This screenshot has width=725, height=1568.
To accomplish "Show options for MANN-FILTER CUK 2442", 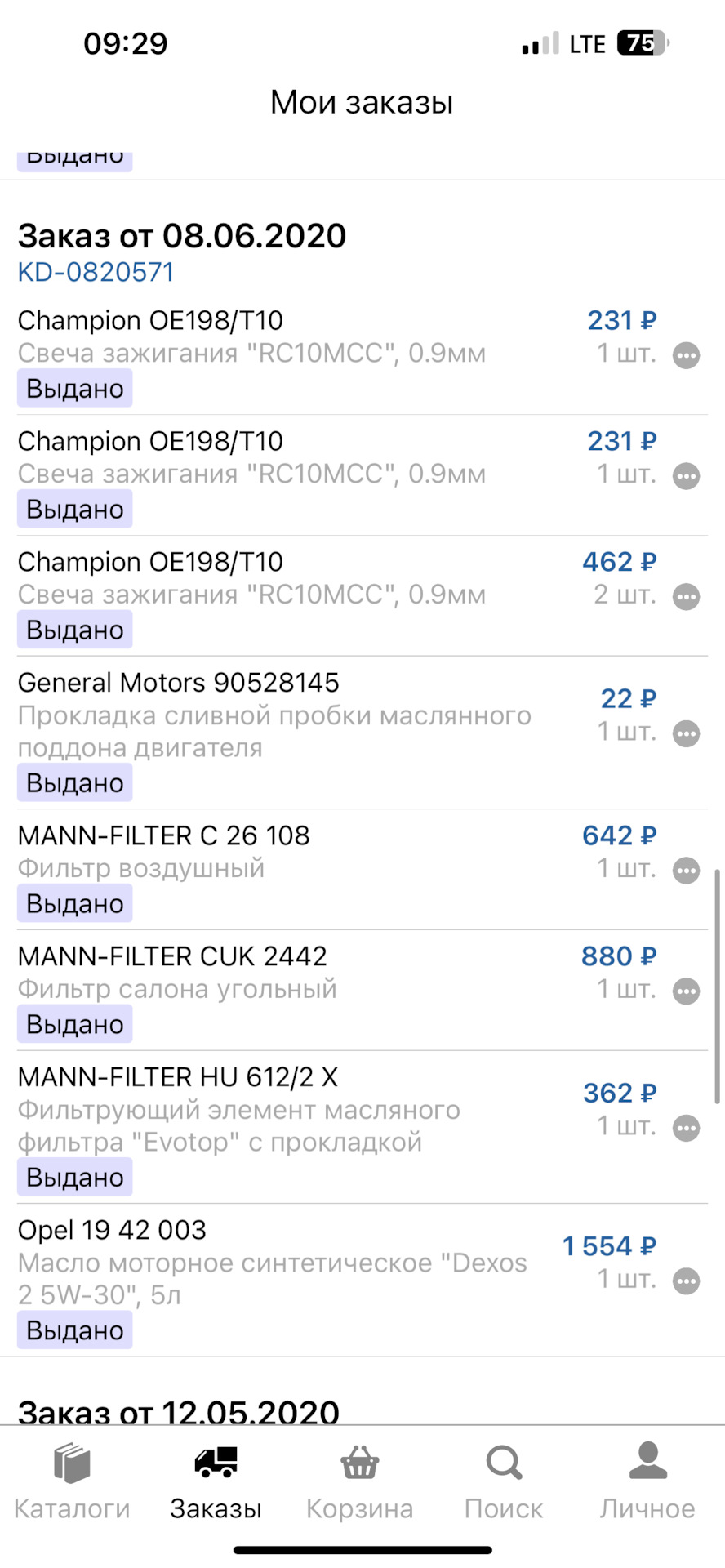I will (x=686, y=991).
